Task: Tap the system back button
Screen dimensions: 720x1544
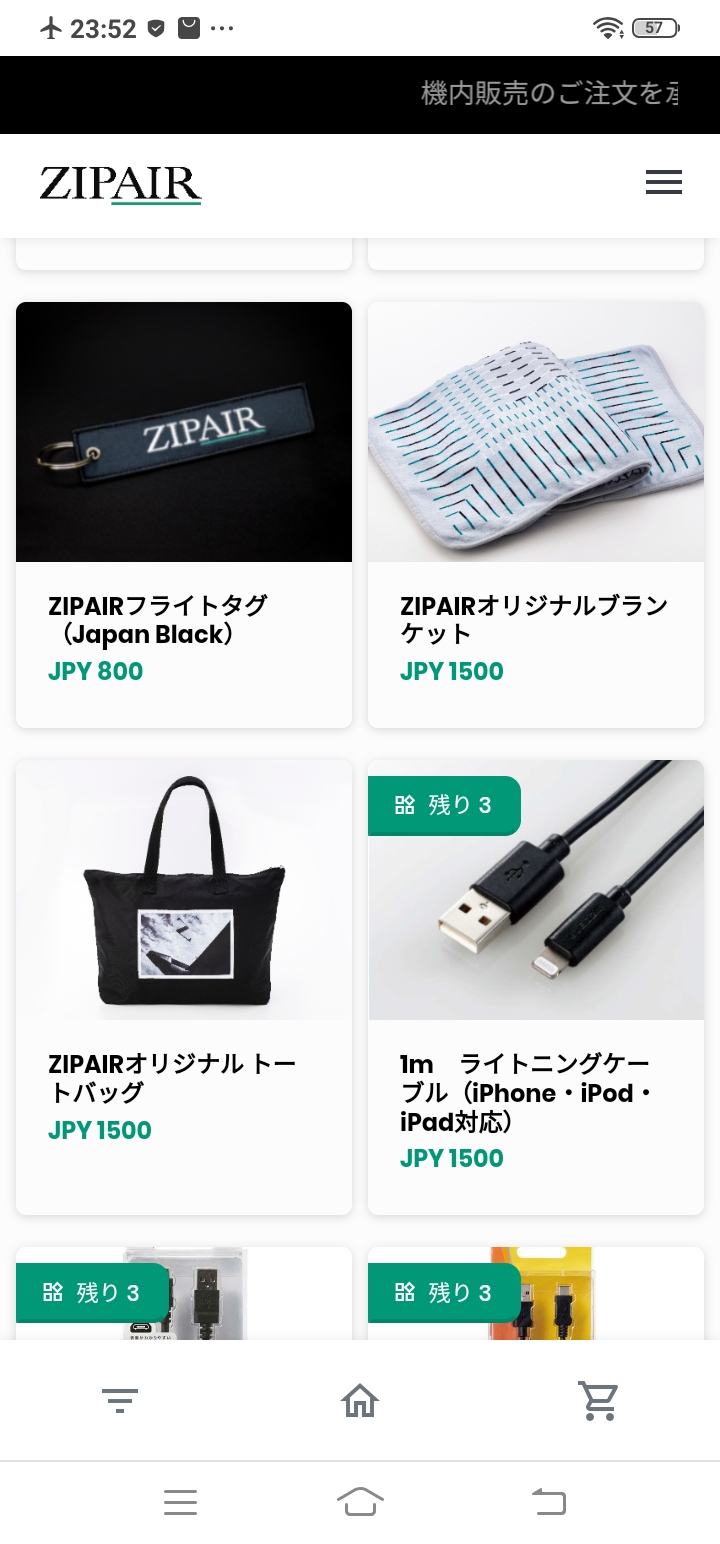Action: pyautogui.click(x=548, y=1501)
